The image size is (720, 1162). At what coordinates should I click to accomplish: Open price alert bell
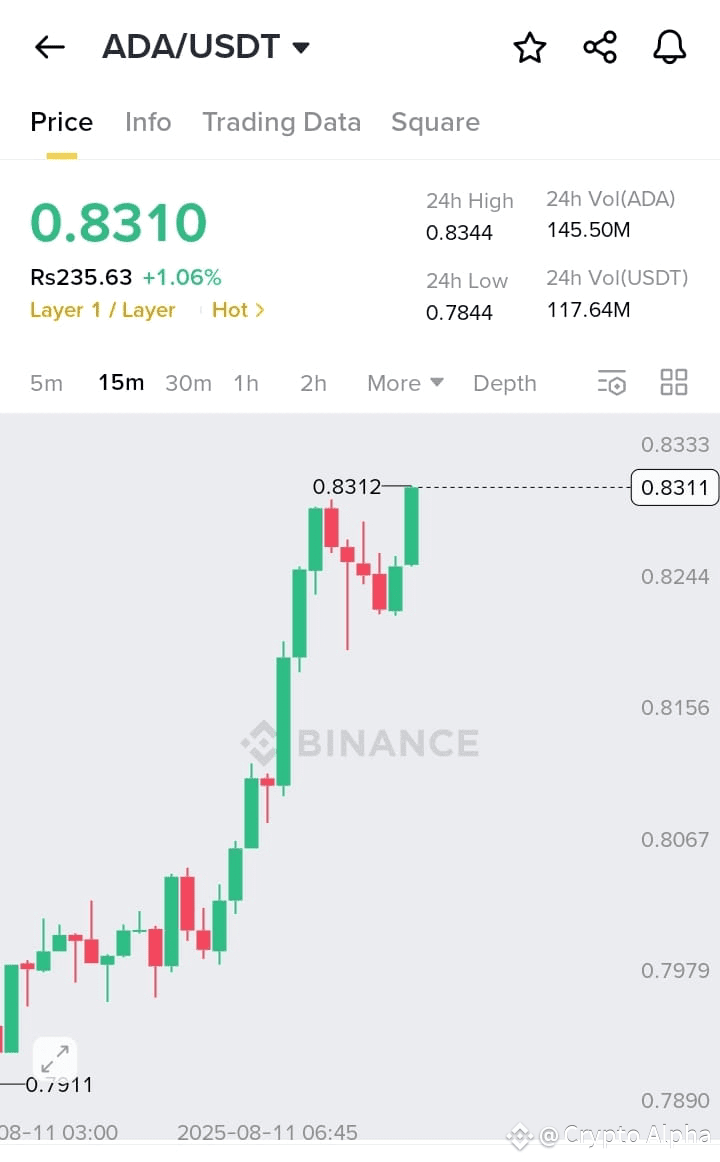[x=669, y=47]
